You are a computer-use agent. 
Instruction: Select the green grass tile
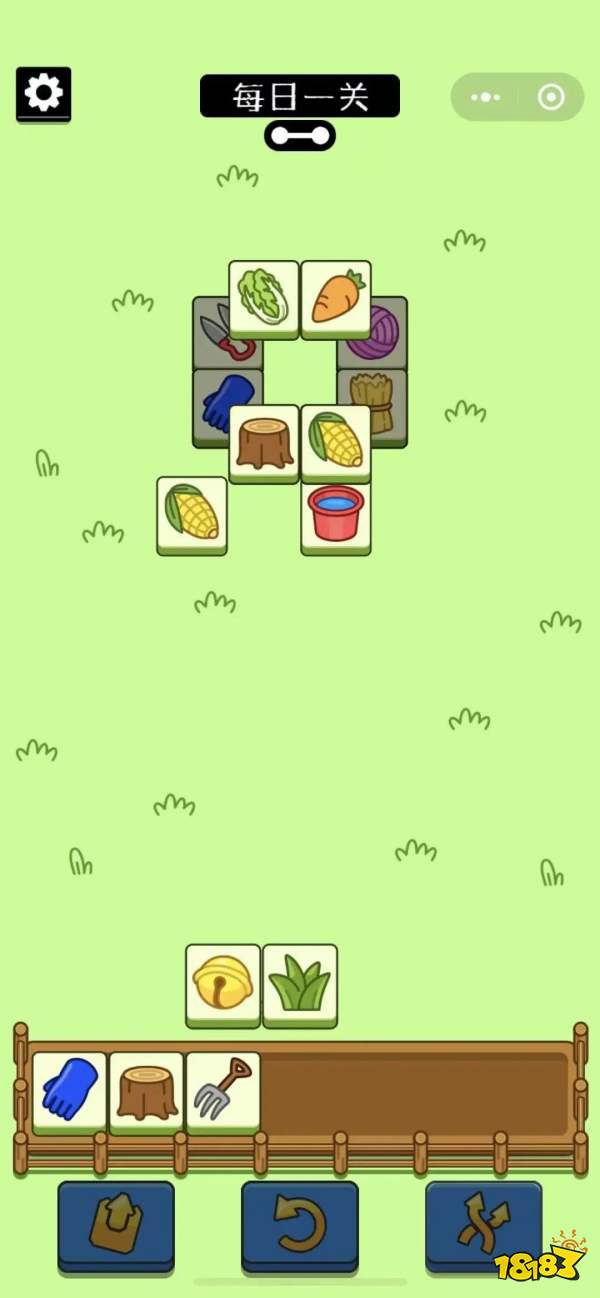click(300, 983)
